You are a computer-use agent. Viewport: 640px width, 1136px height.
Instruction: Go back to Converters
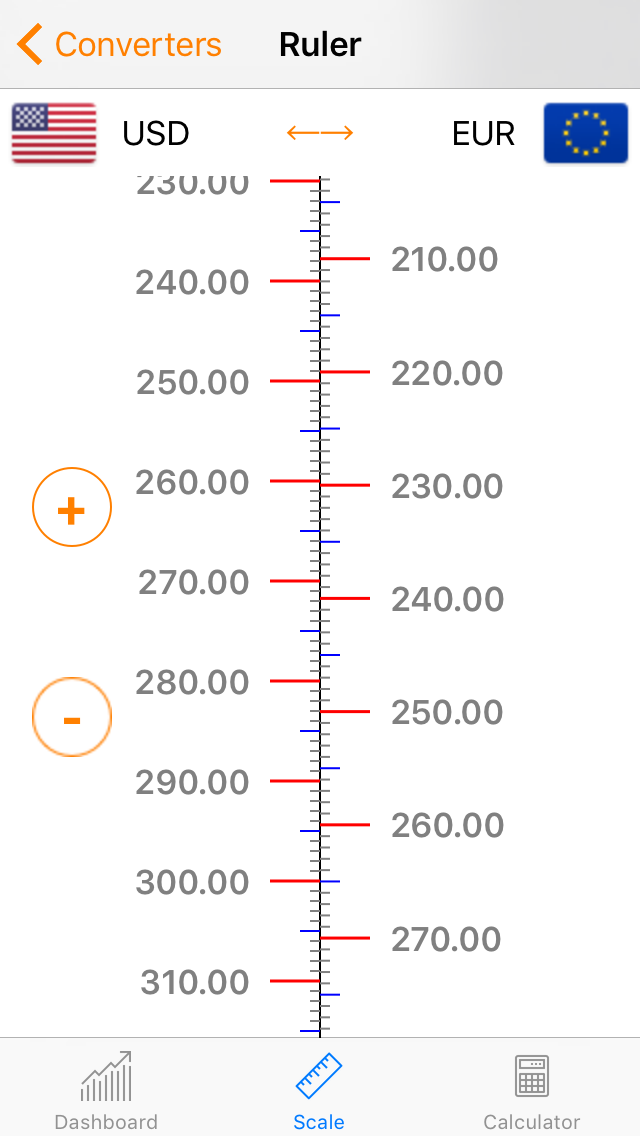[120, 44]
